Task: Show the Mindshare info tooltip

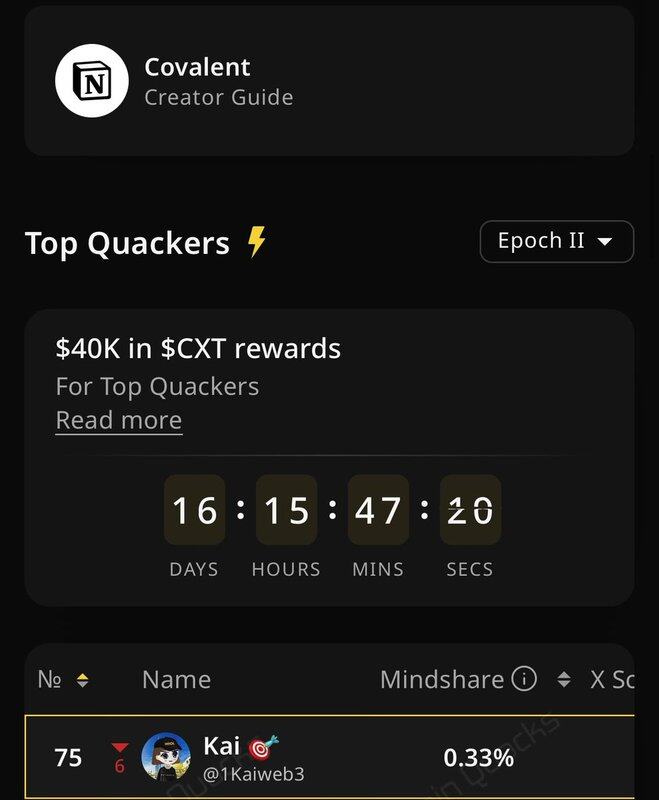Action: (x=524, y=680)
